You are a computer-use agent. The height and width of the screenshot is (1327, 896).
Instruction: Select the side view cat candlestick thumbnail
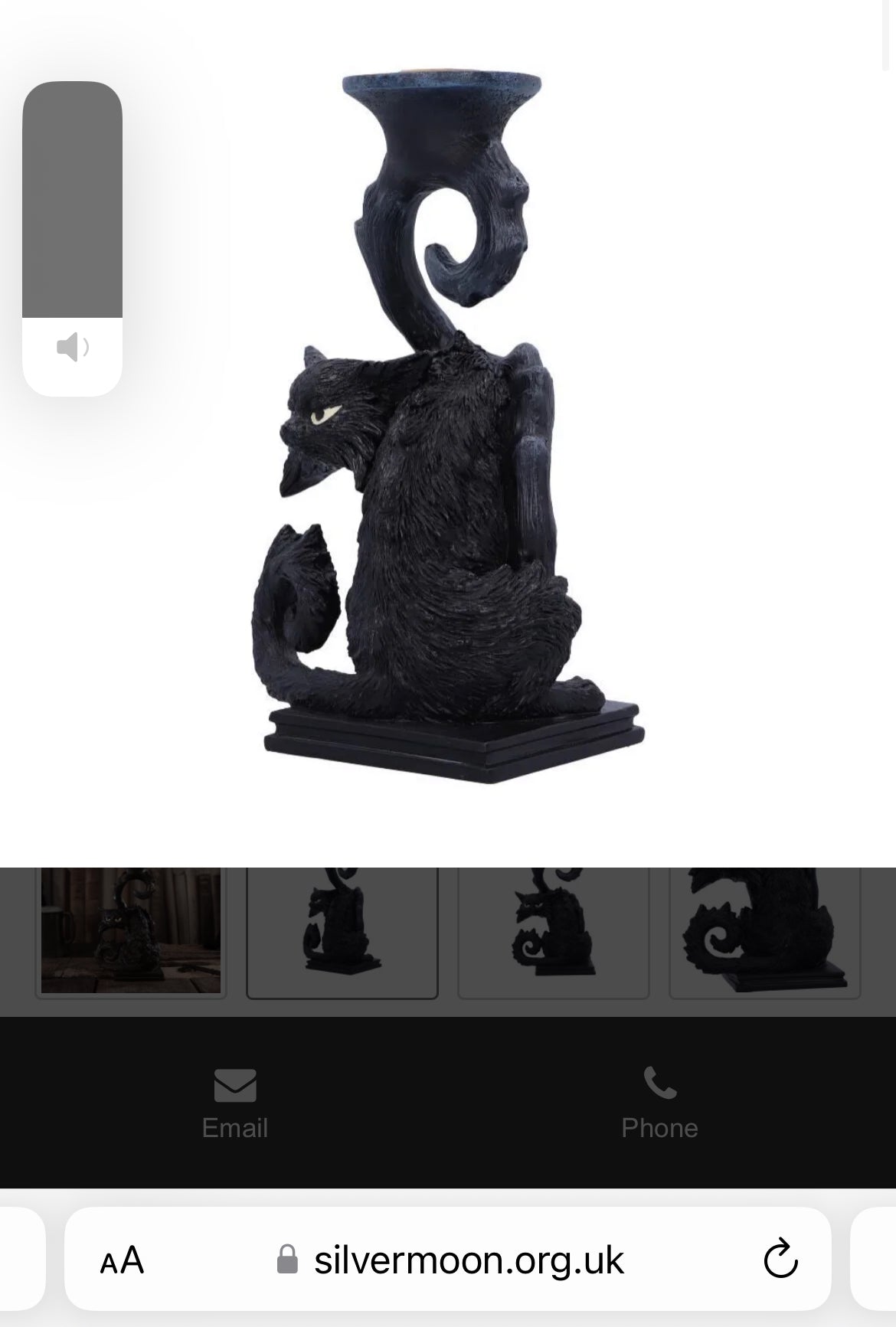click(x=342, y=930)
